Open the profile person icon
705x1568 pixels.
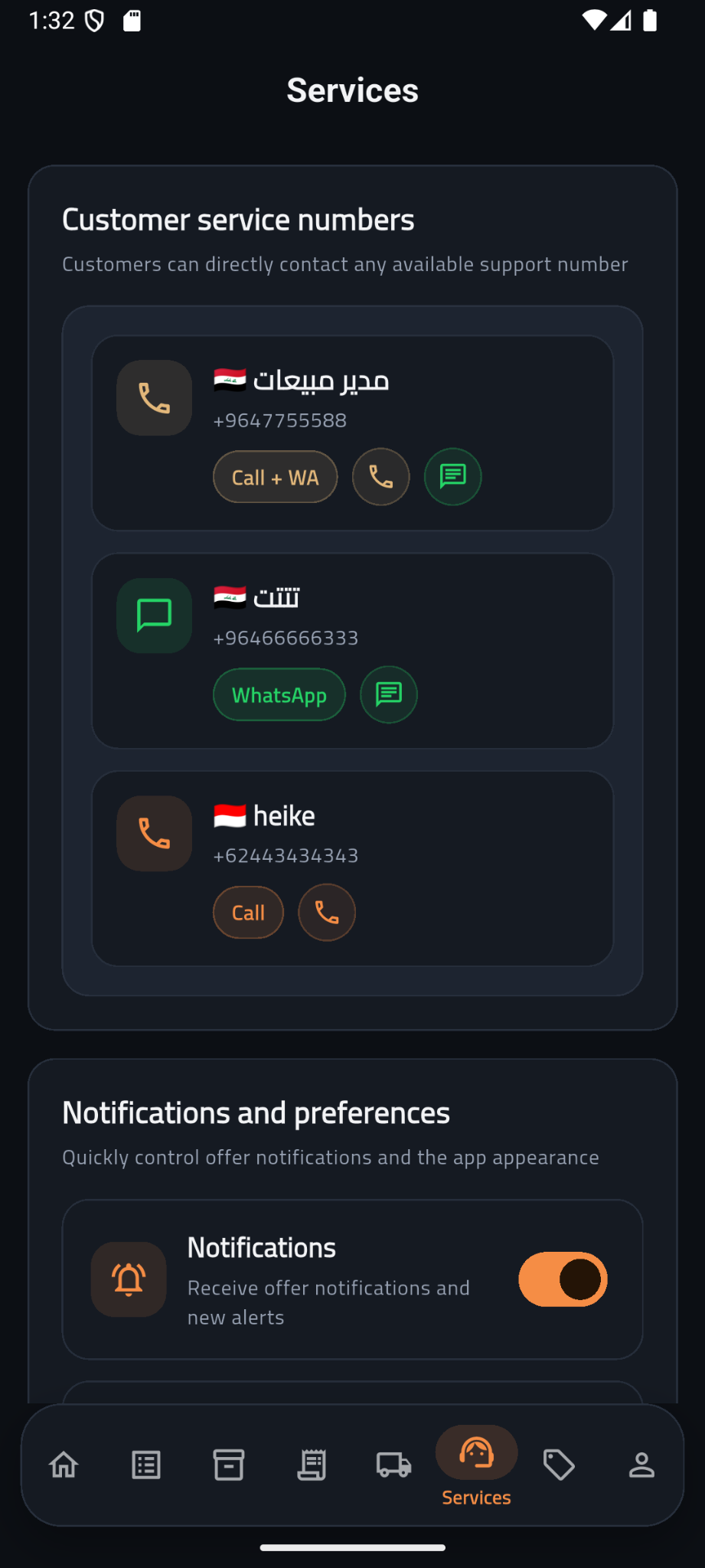click(641, 1465)
